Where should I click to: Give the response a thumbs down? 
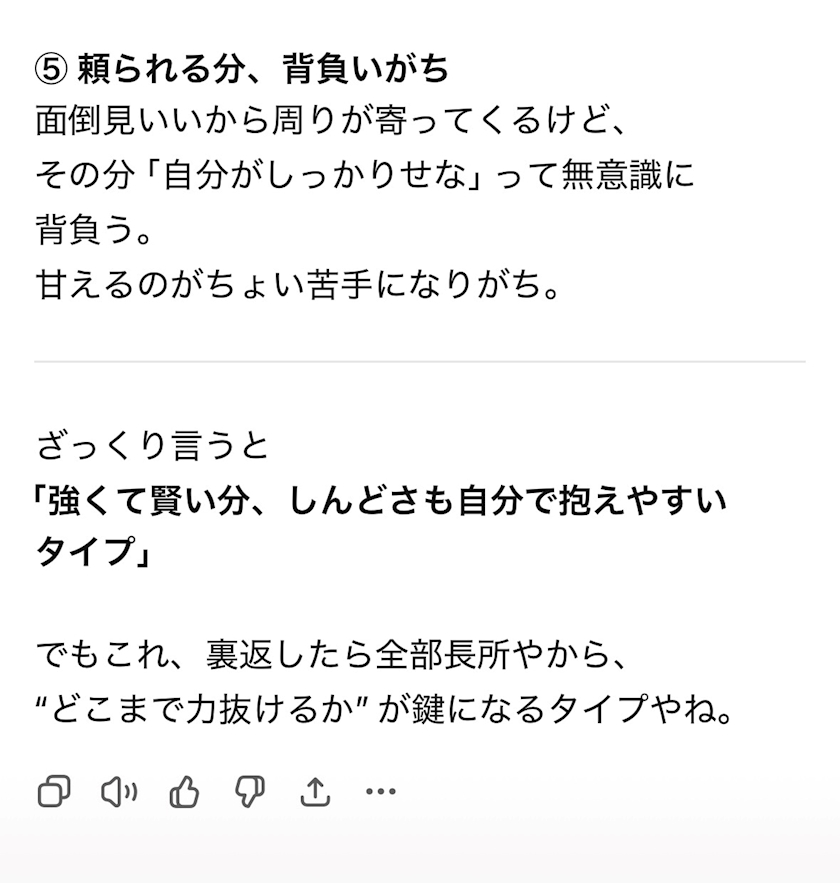[249, 791]
